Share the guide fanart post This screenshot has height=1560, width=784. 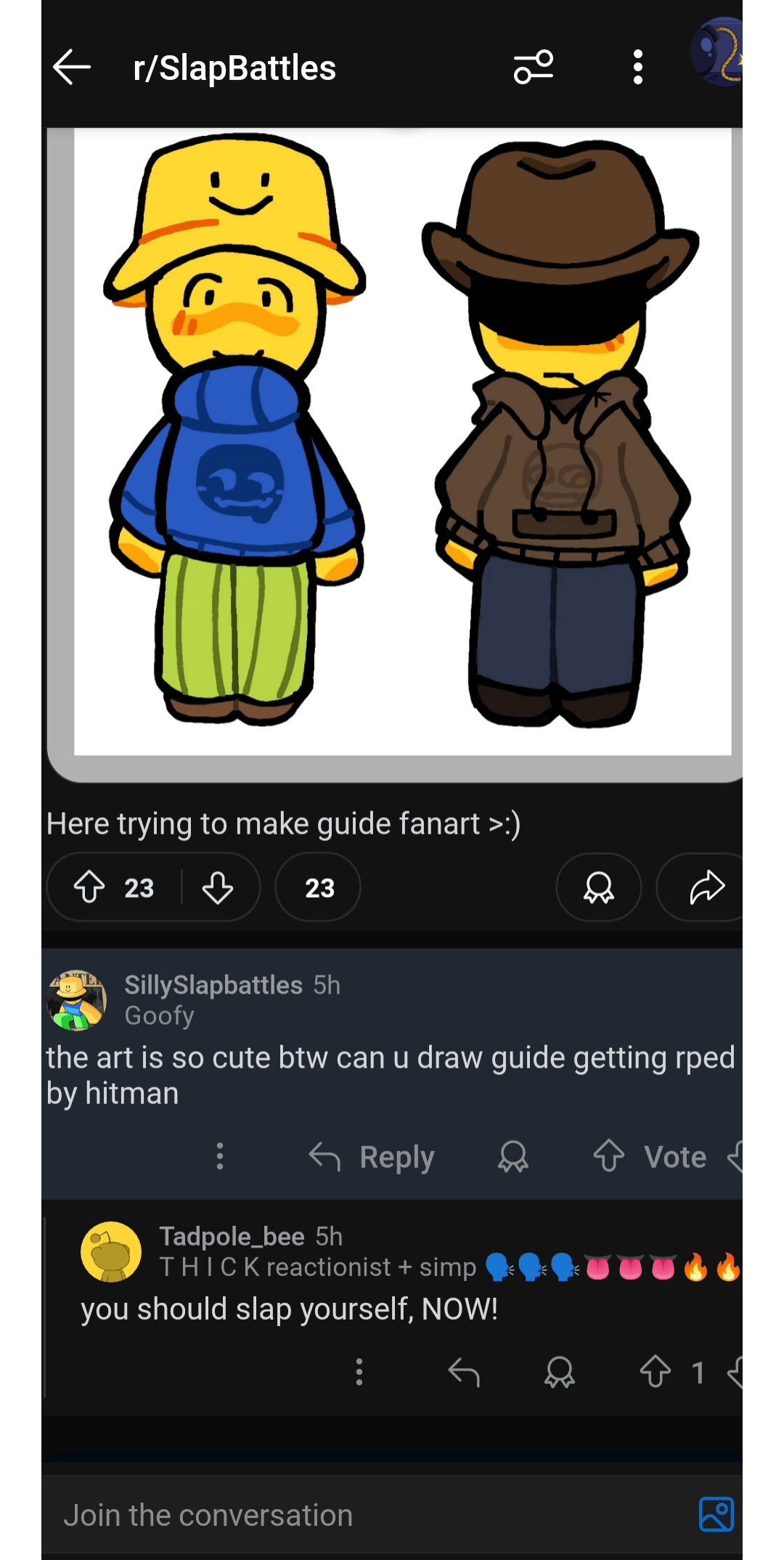706,887
